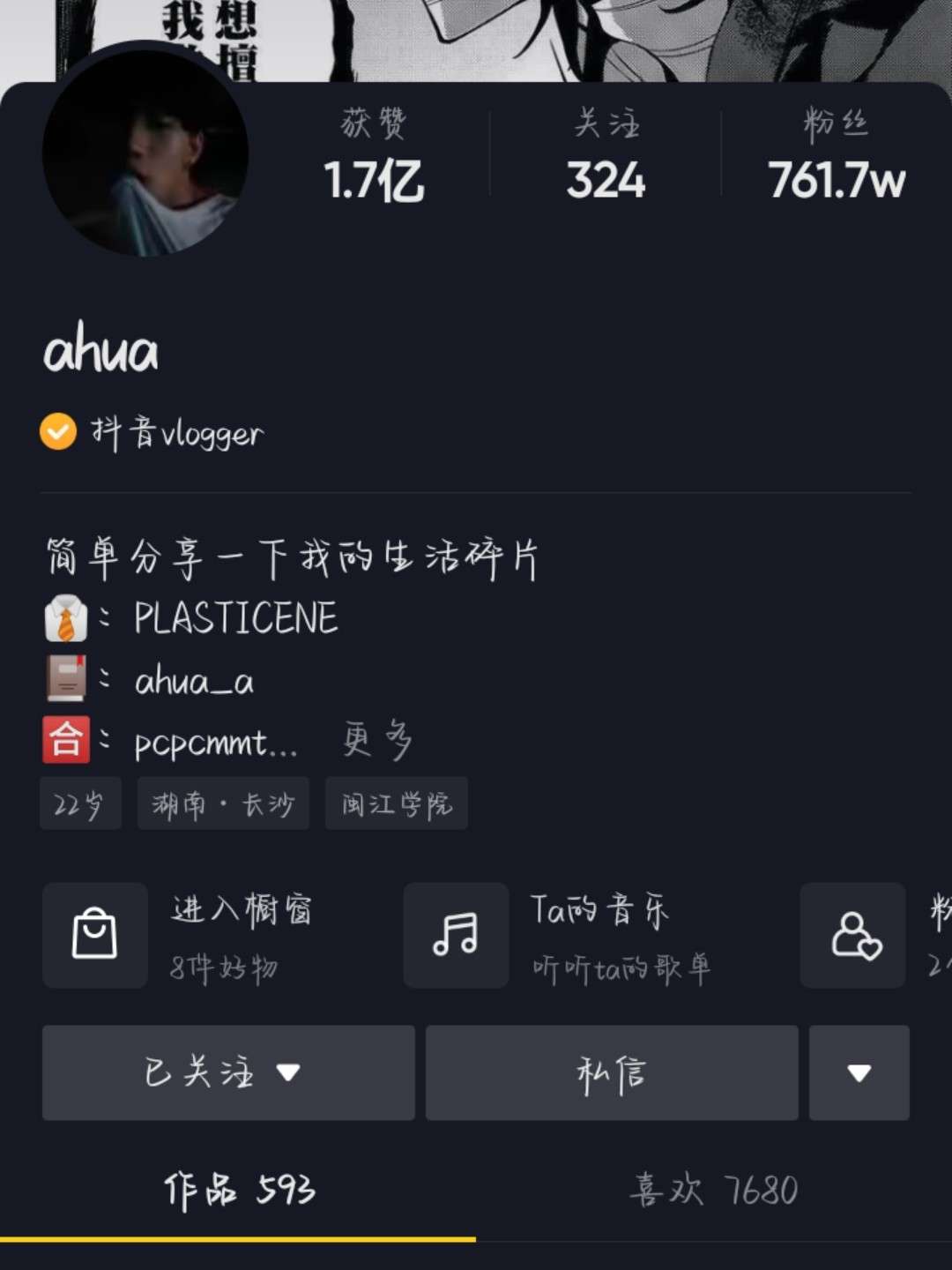View the 324 following list

606,159
